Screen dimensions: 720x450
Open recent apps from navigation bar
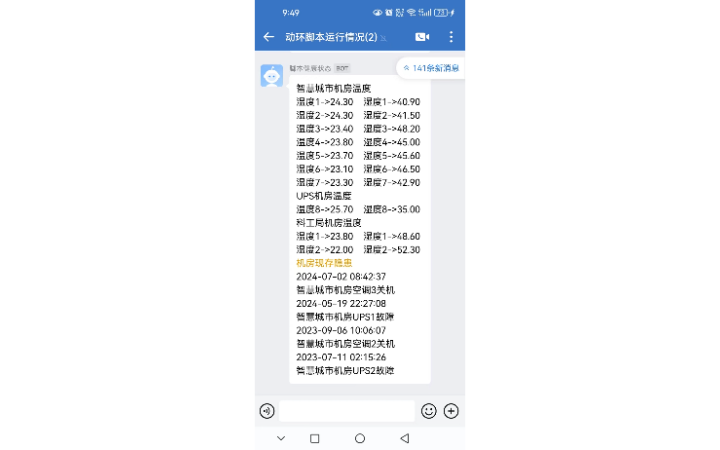[314, 438]
